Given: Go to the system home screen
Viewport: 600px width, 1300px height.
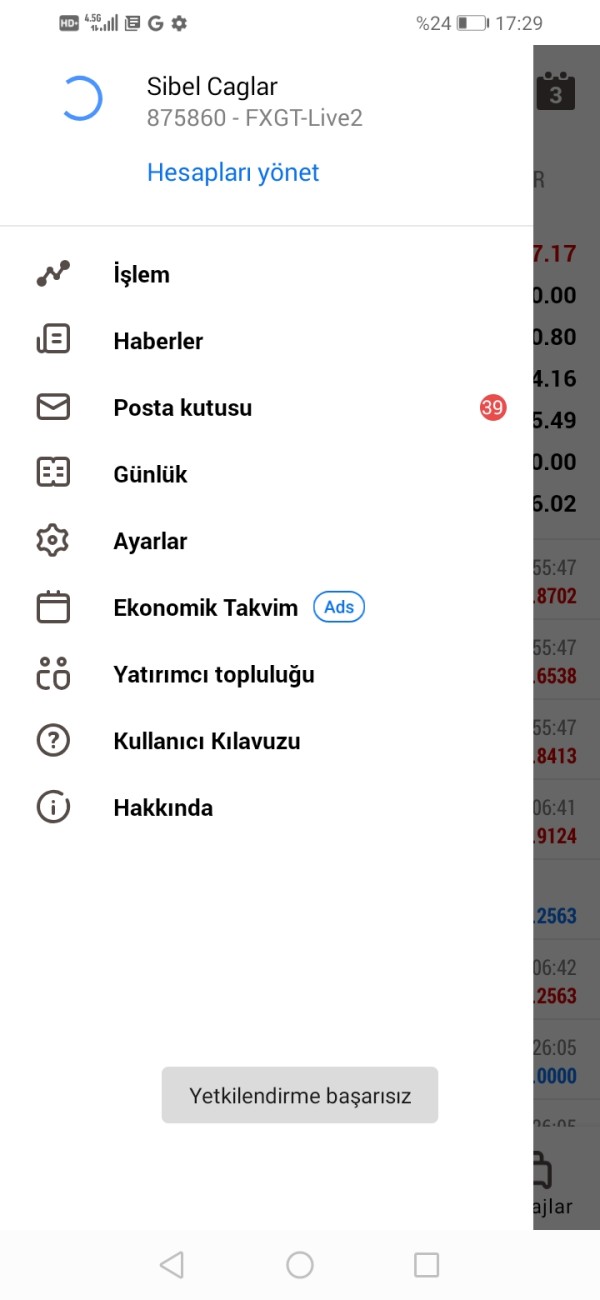Looking at the screenshot, I should point(300,1265).
